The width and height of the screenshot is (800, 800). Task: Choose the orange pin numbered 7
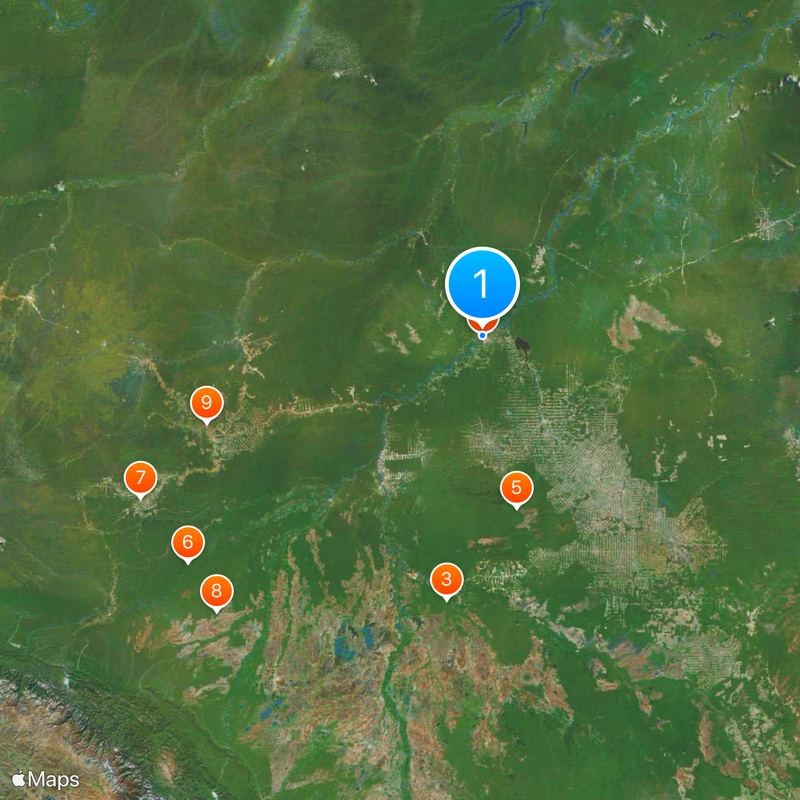pyautogui.click(x=140, y=478)
